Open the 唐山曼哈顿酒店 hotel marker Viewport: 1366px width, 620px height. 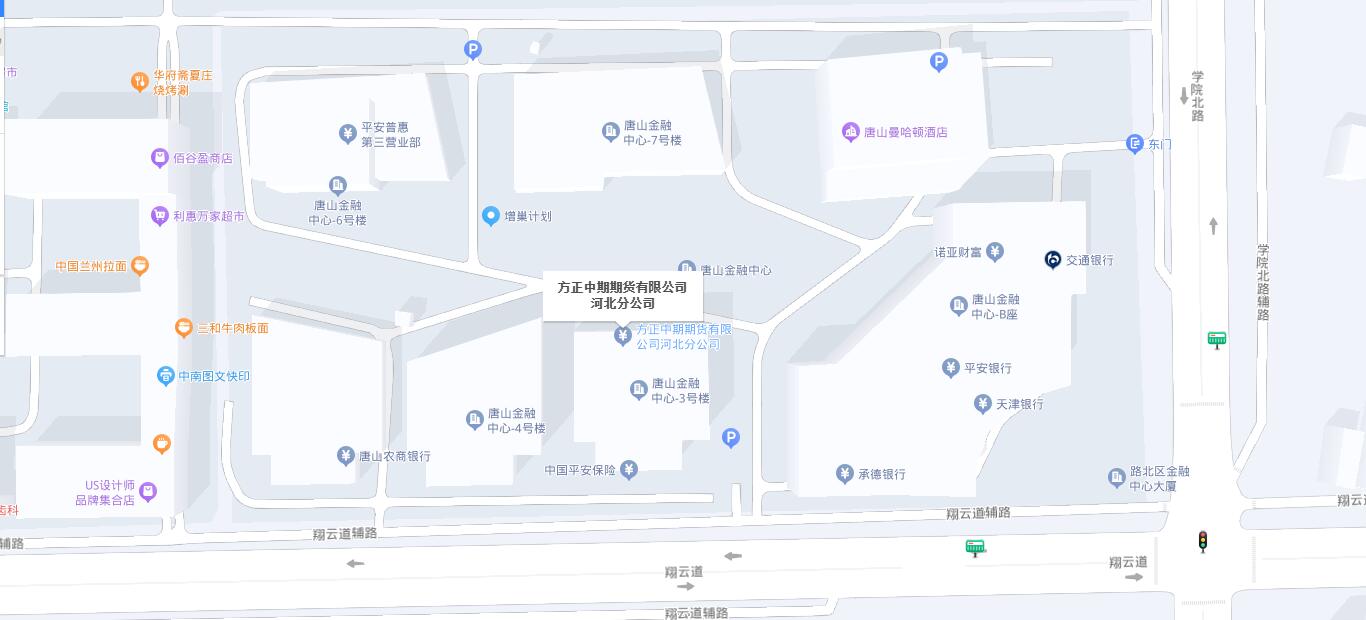pyautogui.click(x=851, y=132)
